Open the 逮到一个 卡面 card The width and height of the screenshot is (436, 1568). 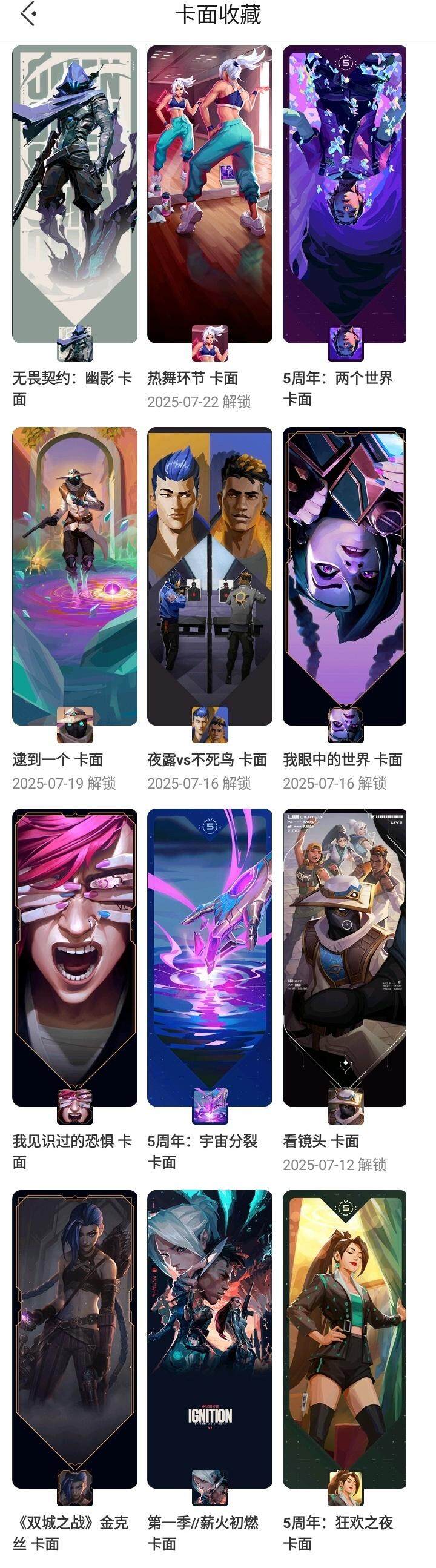click(x=75, y=576)
